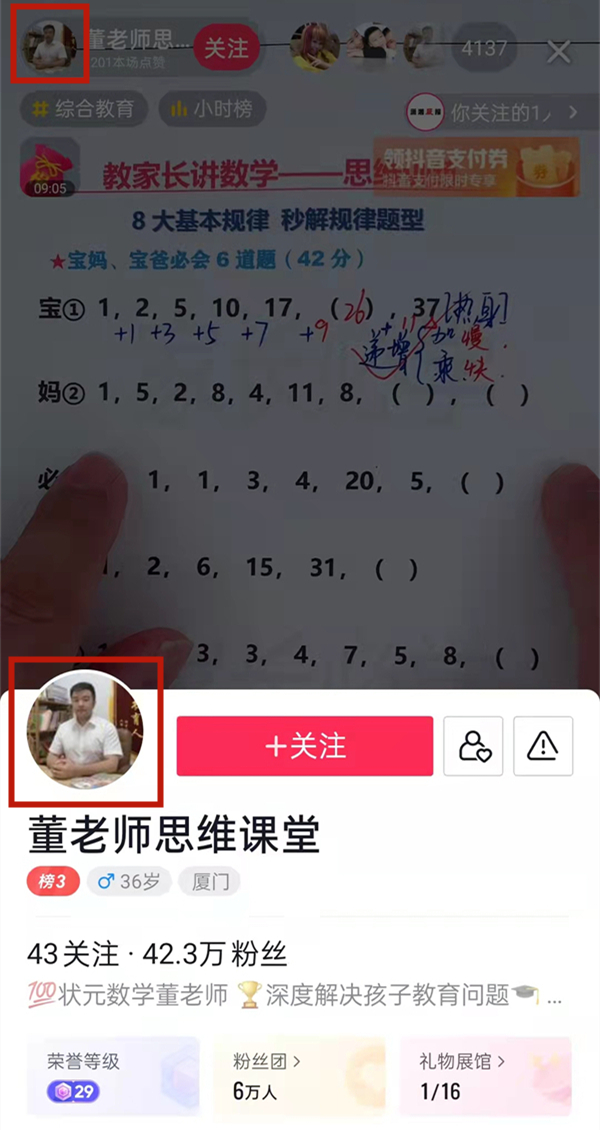Screen dimensions: 600x1130
Task: Tap the host avatar in top bar
Action: 49,46
